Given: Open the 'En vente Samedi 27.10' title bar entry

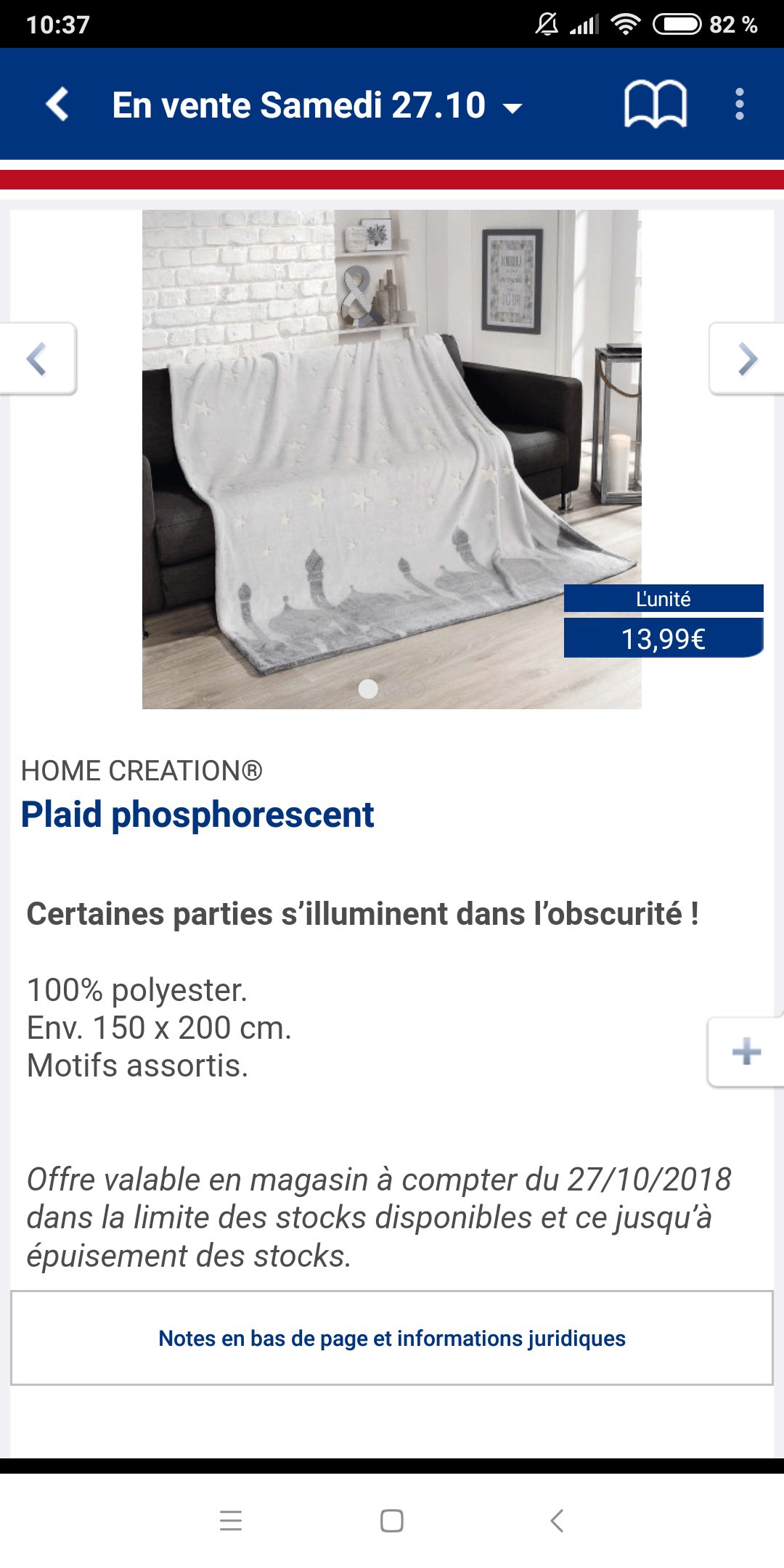Looking at the screenshot, I should point(299,104).
